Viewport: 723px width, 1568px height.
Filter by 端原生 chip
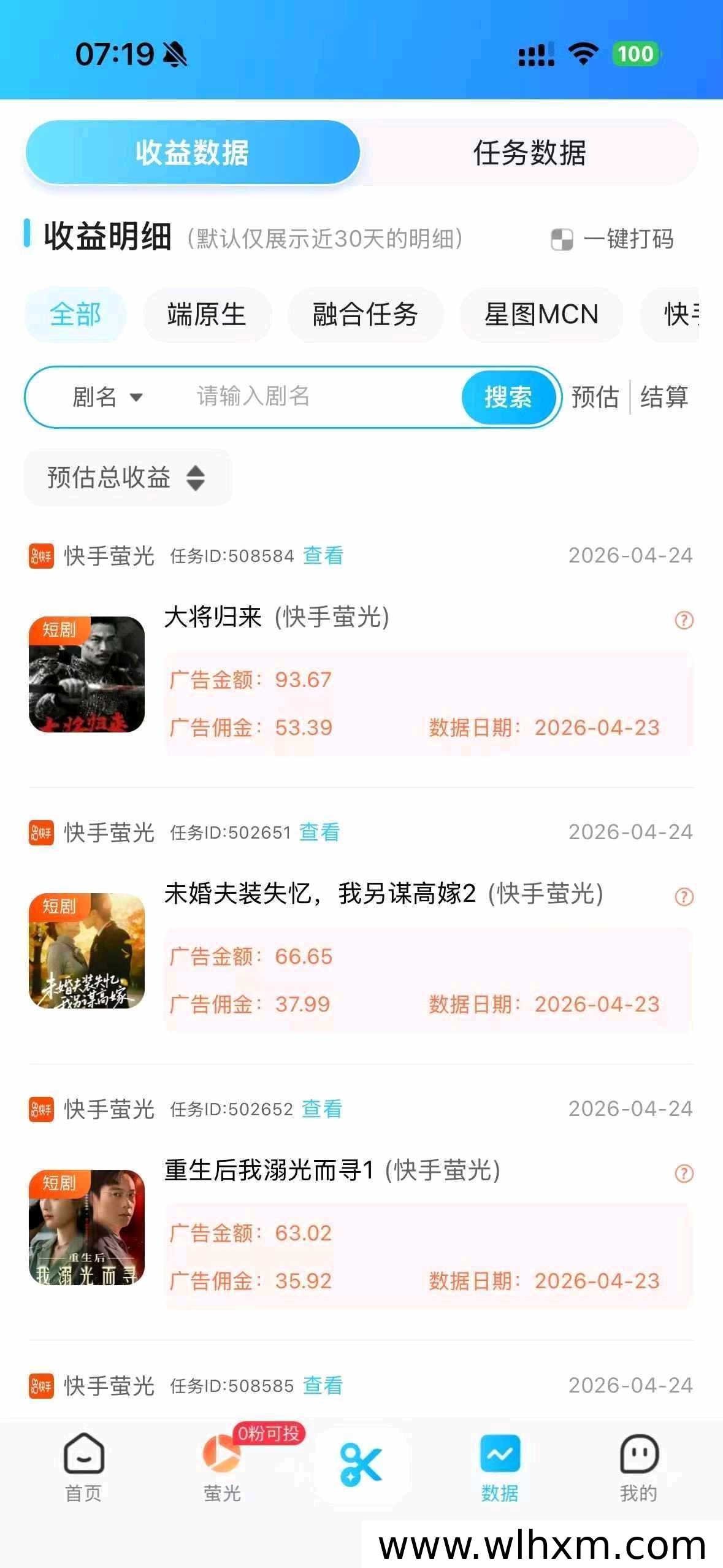pyautogui.click(x=207, y=315)
